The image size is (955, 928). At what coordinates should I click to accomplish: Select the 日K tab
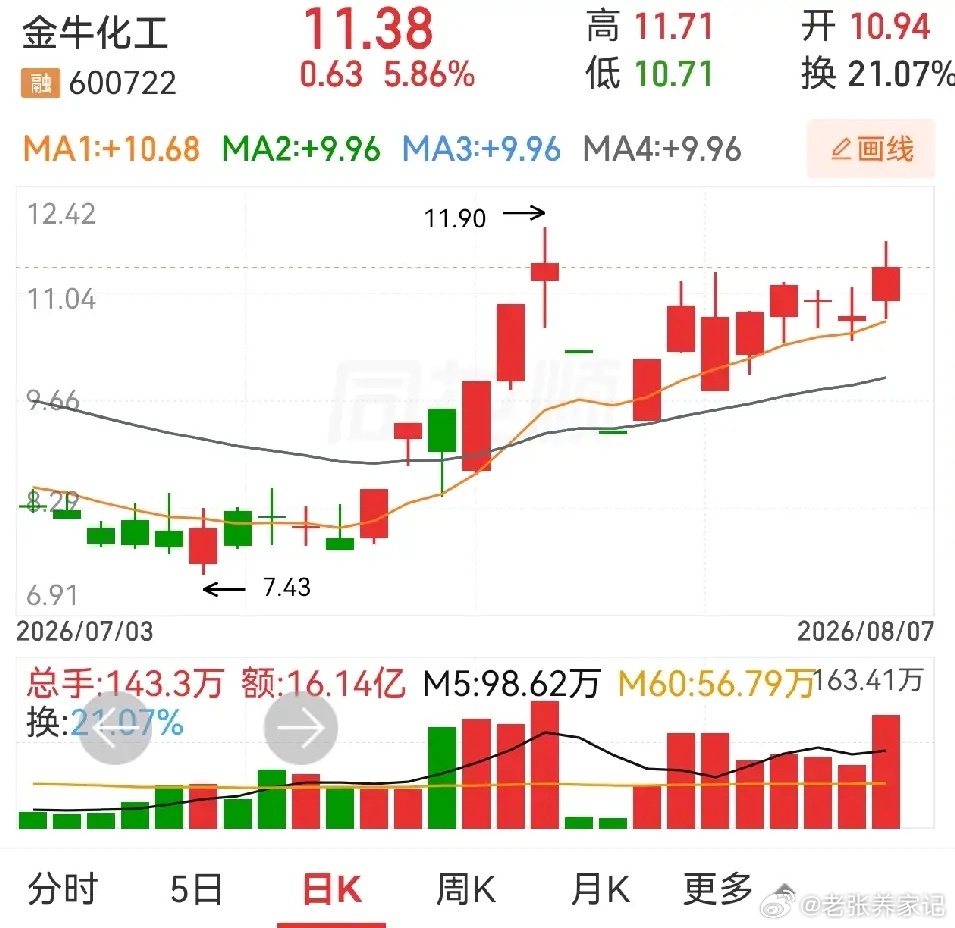[x=333, y=889]
